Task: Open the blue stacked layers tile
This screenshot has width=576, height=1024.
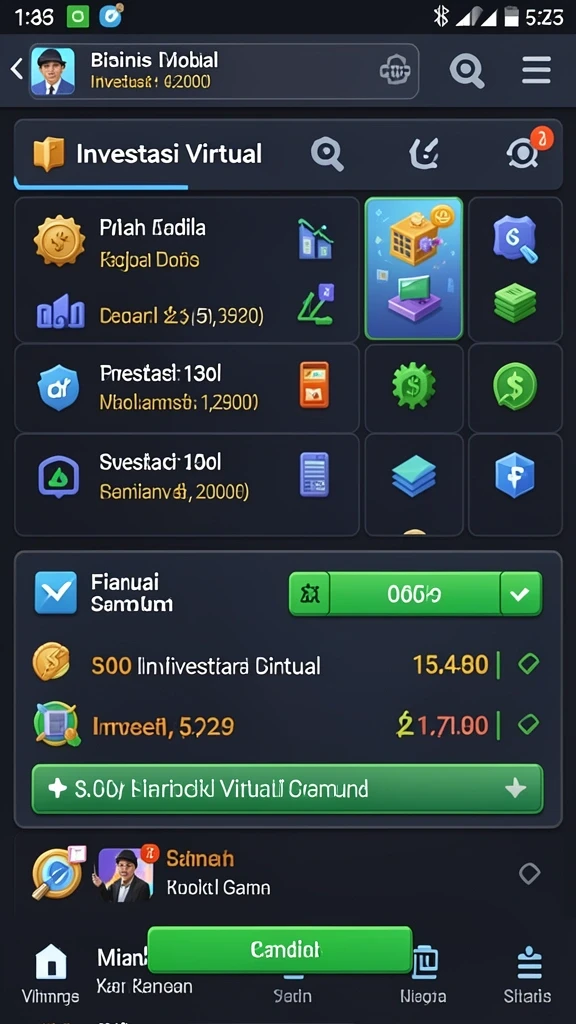Action: (x=413, y=477)
